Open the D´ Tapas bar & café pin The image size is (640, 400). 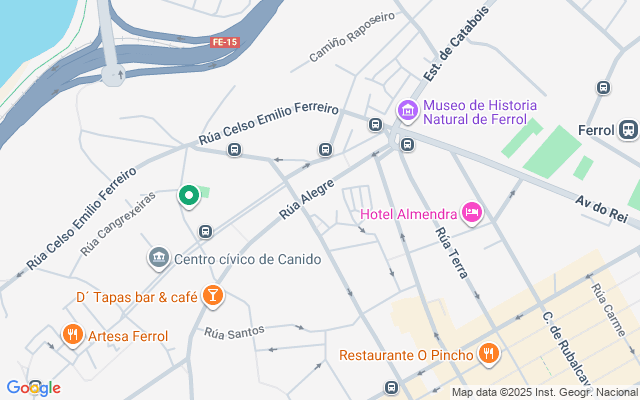point(212,295)
